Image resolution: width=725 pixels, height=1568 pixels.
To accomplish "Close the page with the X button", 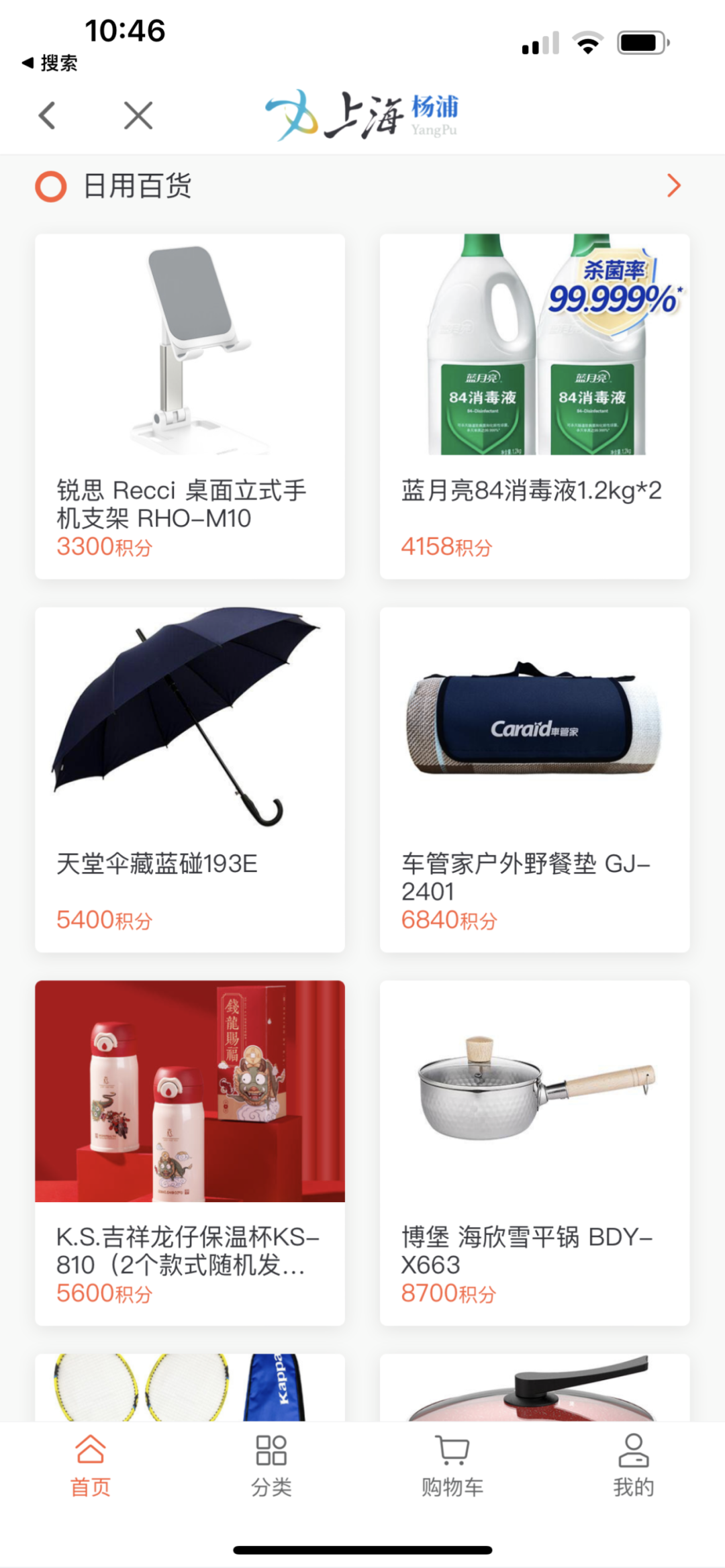I will coord(138,115).
